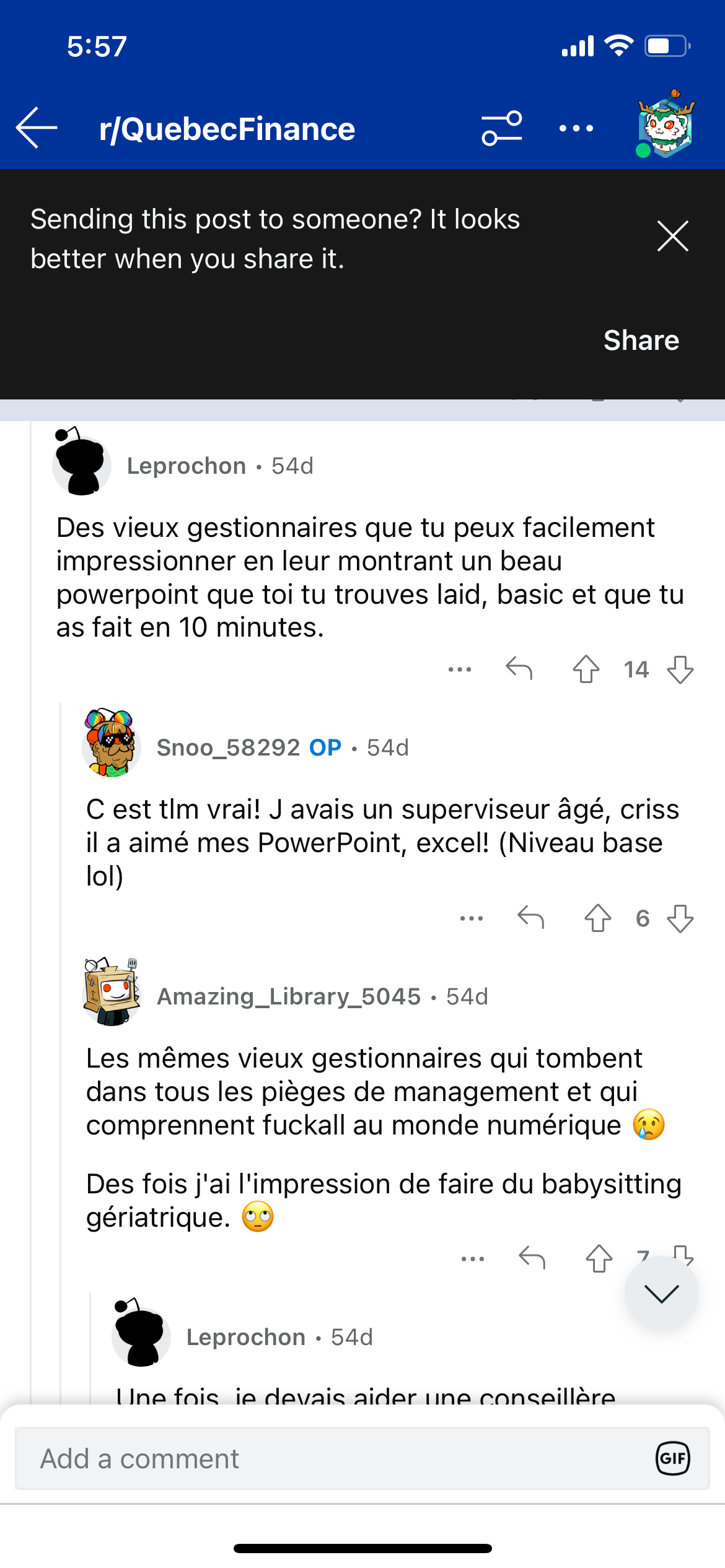Open your profile avatar menu
This screenshot has width=725, height=1568.
click(x=666, y=125)
